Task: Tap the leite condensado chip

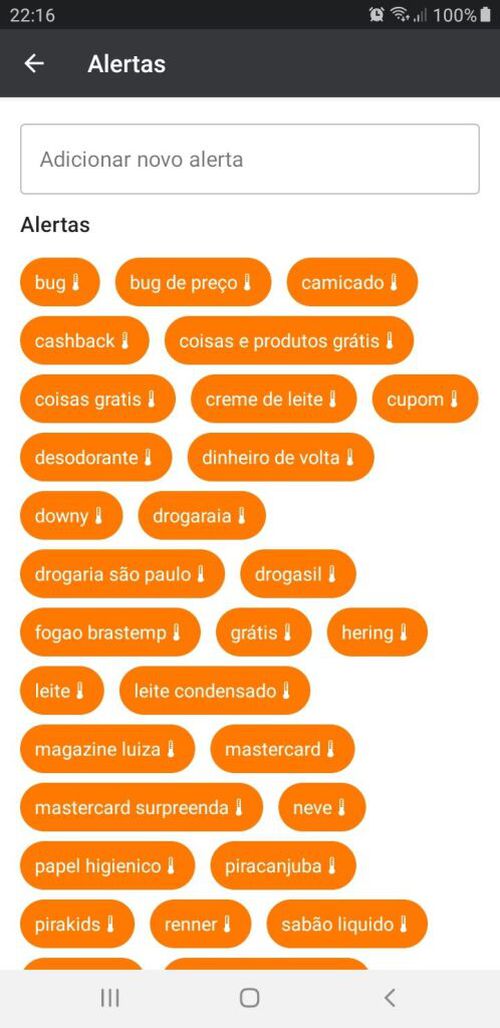Action: [214, 691]
